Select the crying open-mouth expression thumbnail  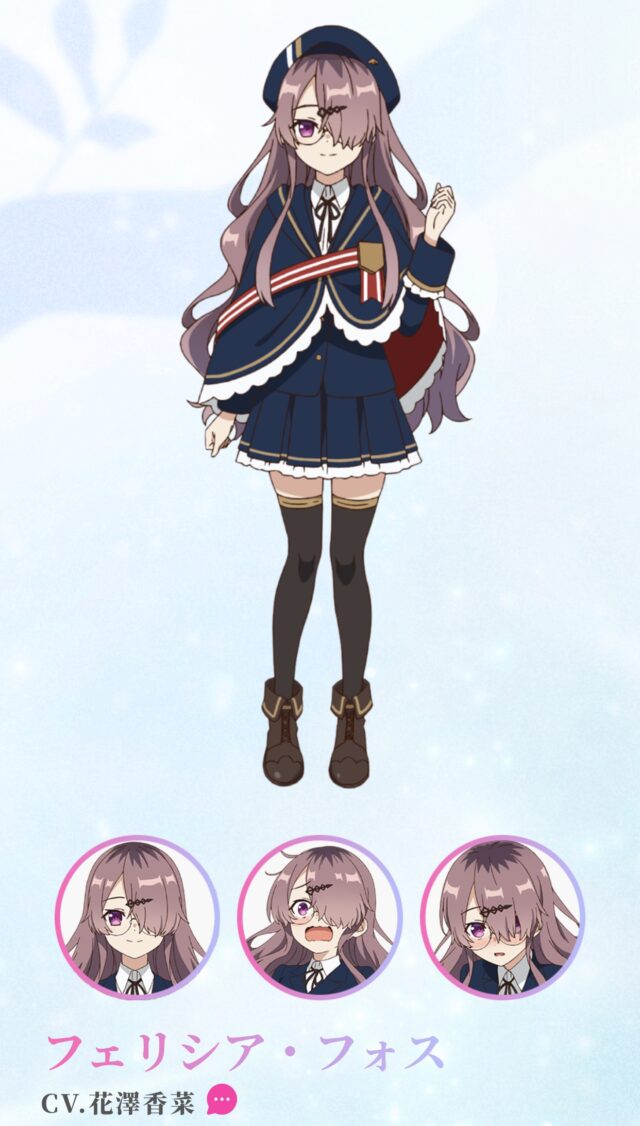coord(319,917)
